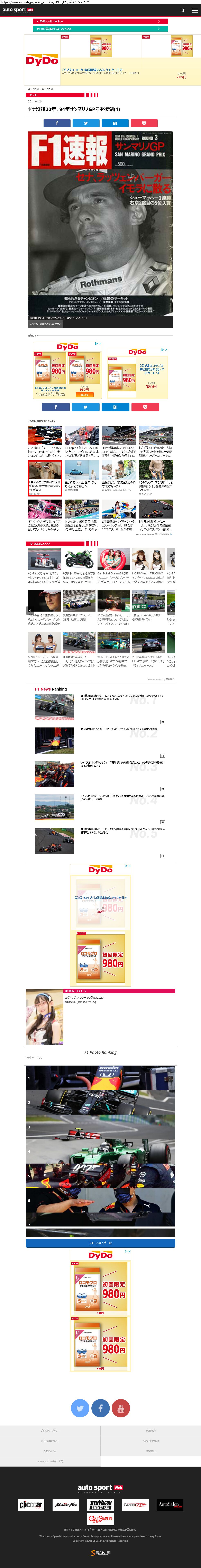Open the round Facebook icon near footer
Image resolution: width=201 pixels, height=1568 pixels.
[101, 1408]
